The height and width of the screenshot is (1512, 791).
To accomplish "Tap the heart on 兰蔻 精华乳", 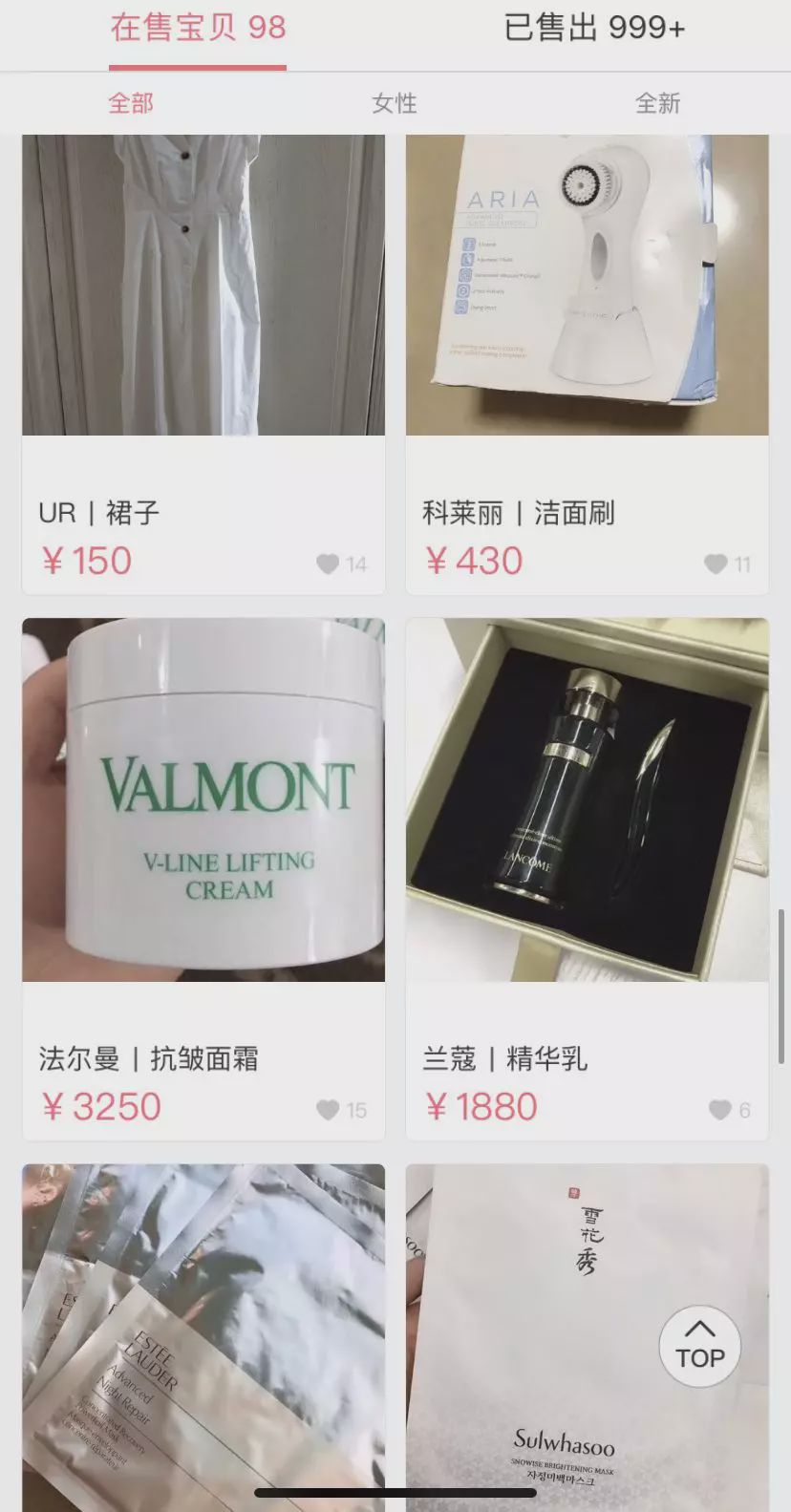I will point(719,1110).
